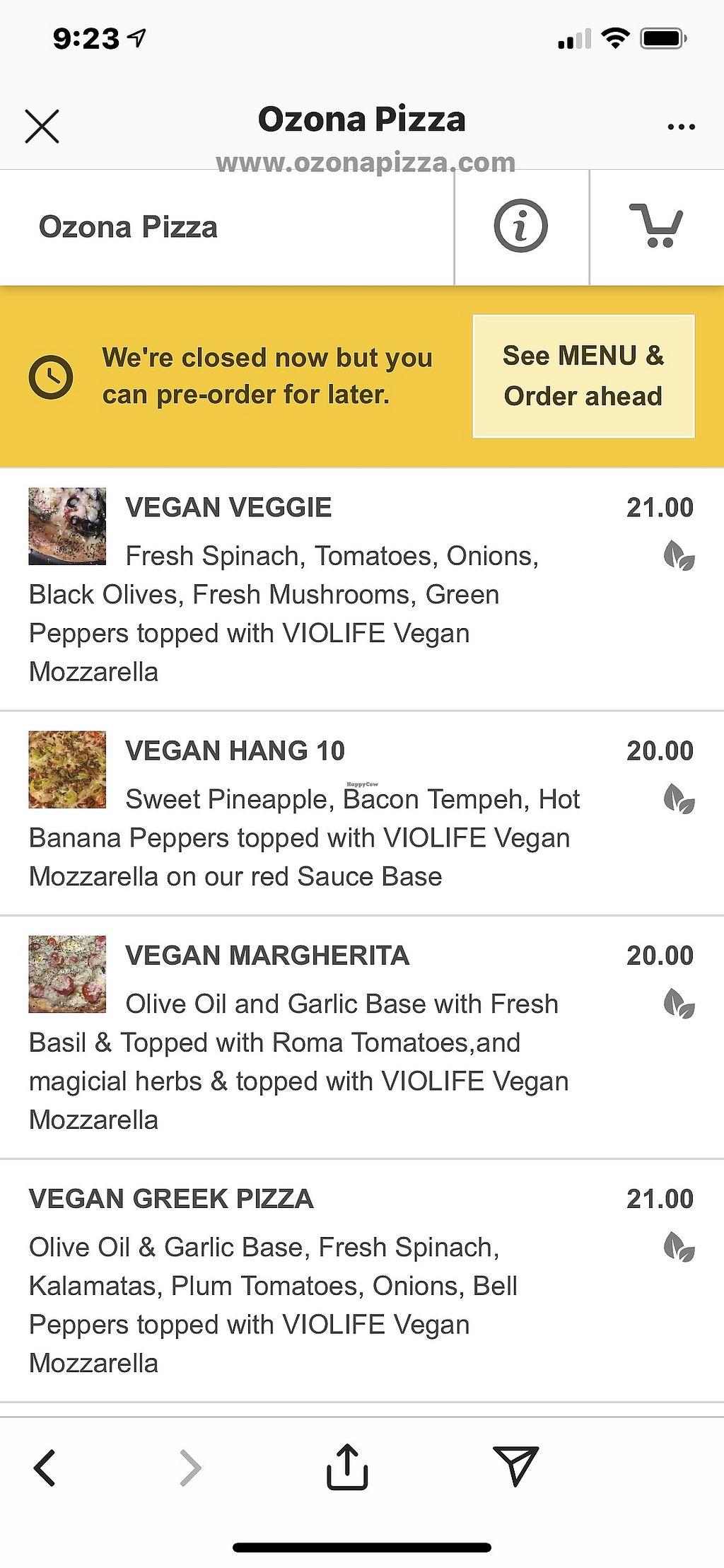Tap See MENU & Order ahead
724x1568 pixels.
[583, 376]
